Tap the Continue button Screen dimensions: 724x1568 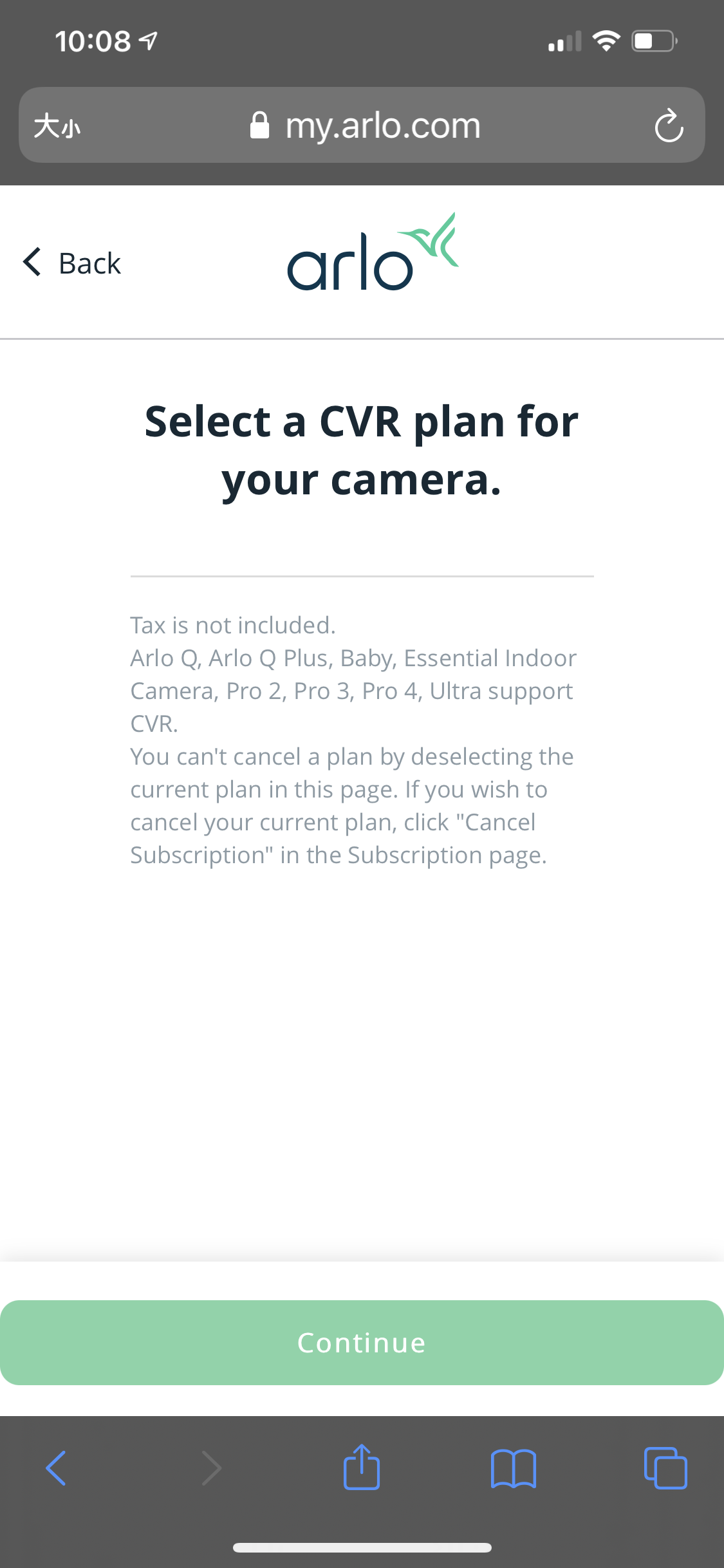[x=362, y=1342]
